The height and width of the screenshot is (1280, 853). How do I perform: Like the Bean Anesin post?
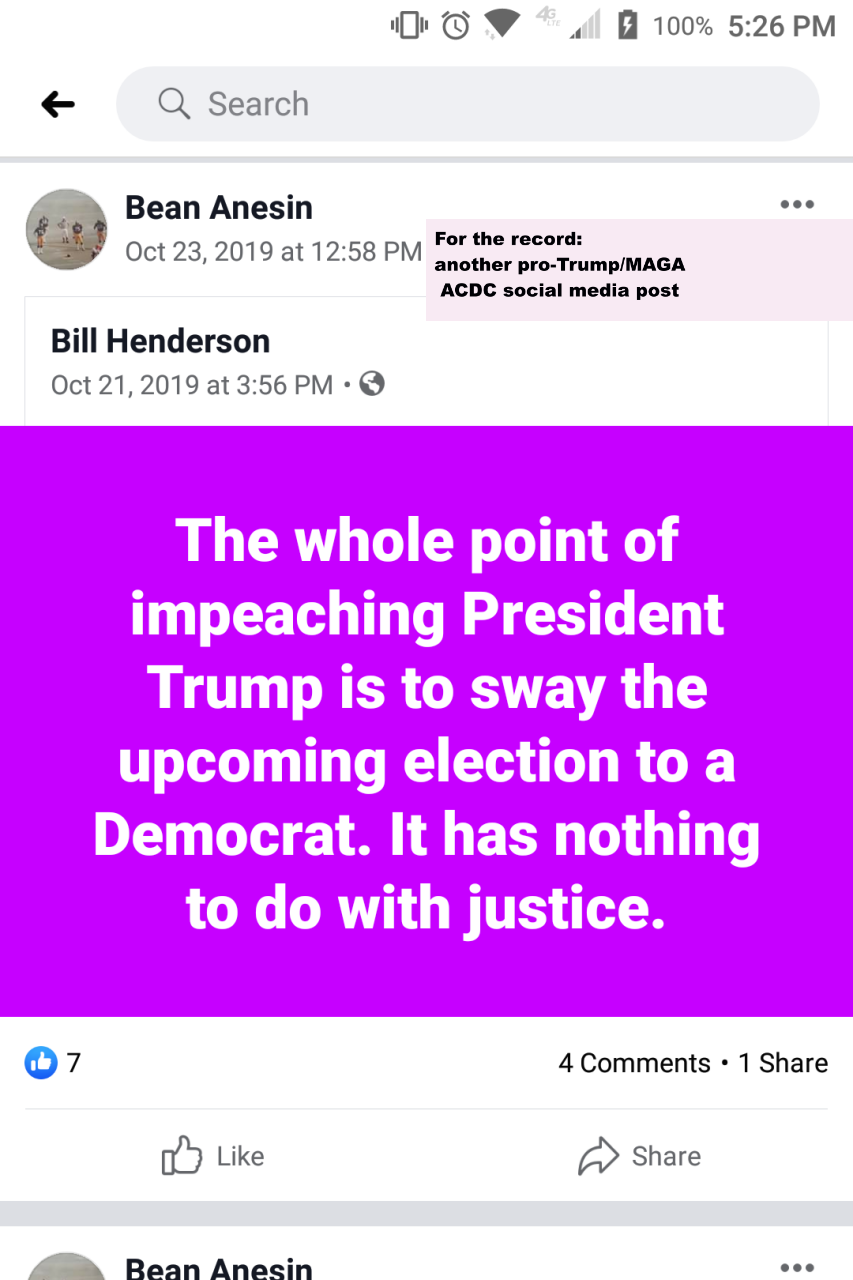point(213,1156)
